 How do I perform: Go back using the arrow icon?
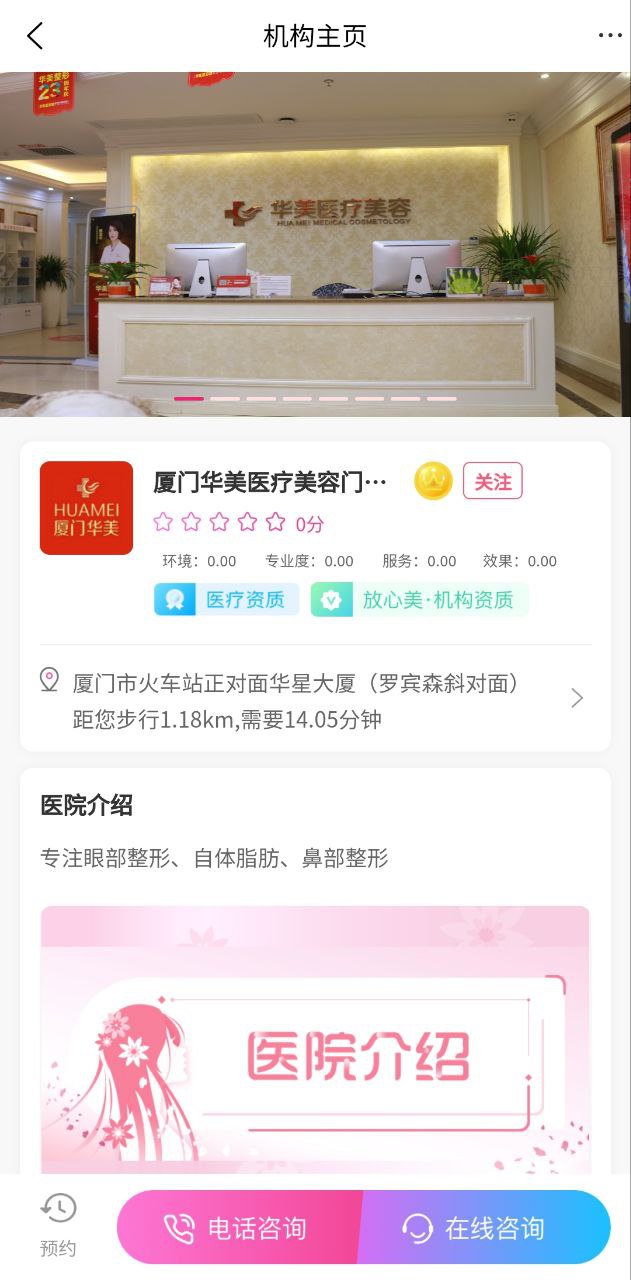[x=35, y=36]
